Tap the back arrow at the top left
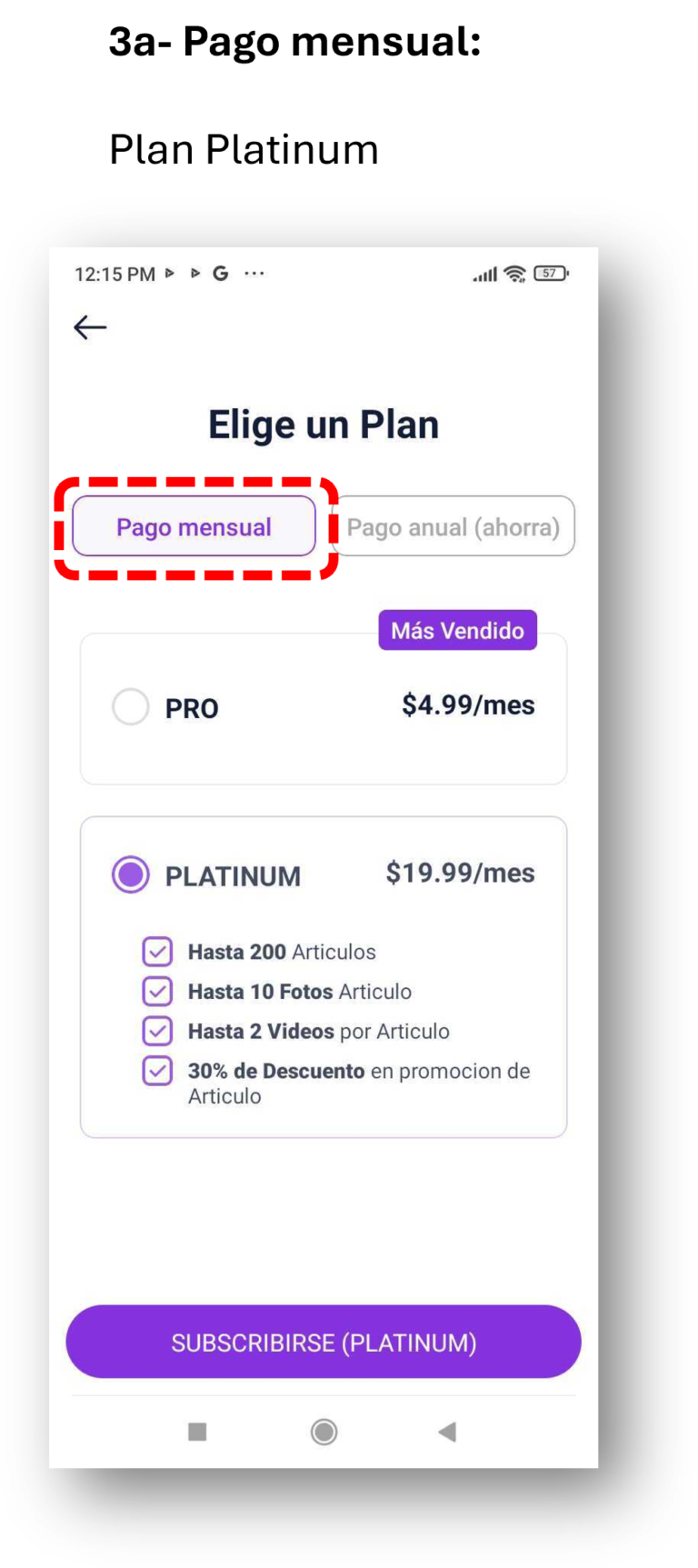 point(89,327)
